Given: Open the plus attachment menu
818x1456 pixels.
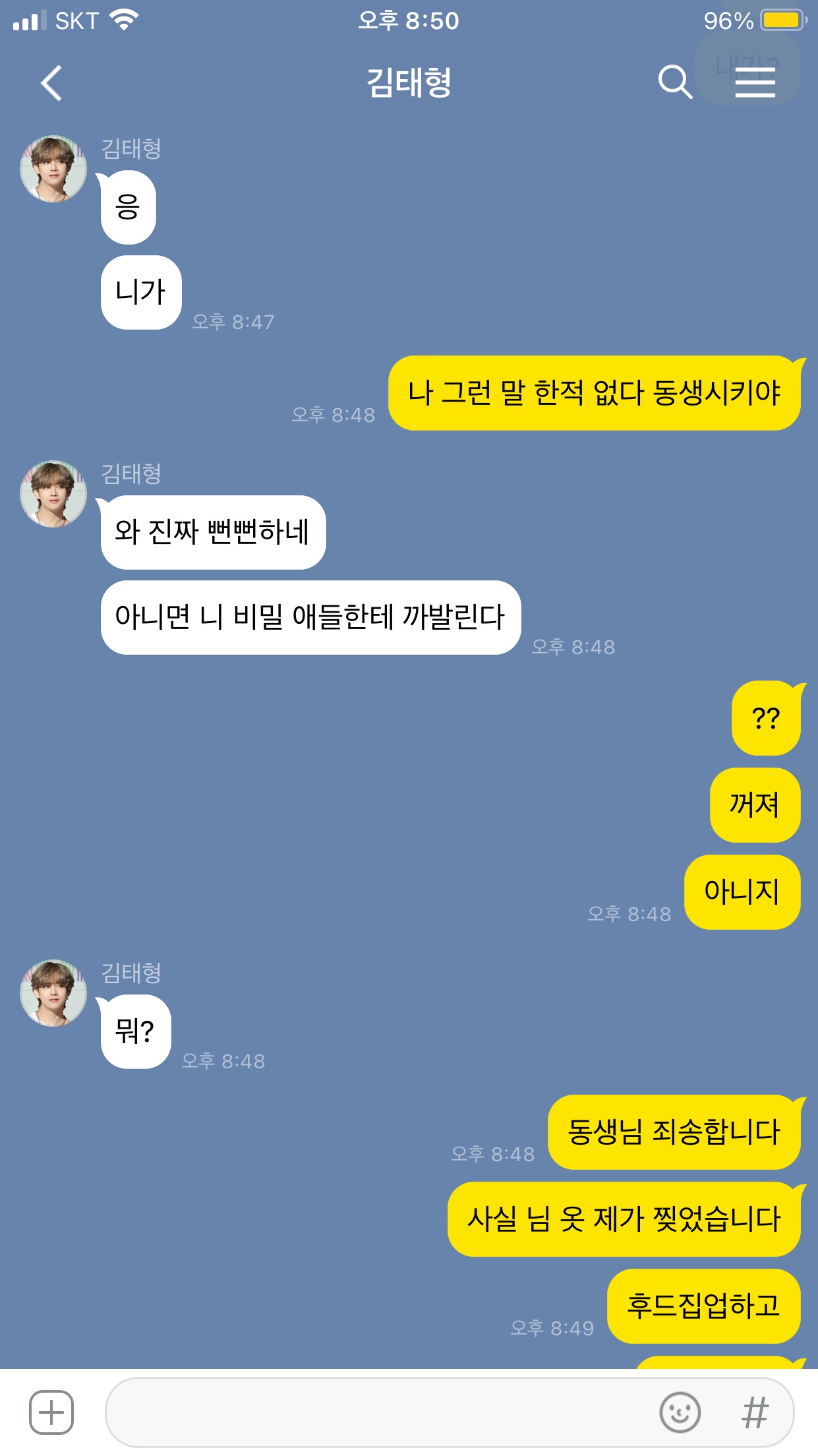Looking at the screenshot, I should [51, 1412].
